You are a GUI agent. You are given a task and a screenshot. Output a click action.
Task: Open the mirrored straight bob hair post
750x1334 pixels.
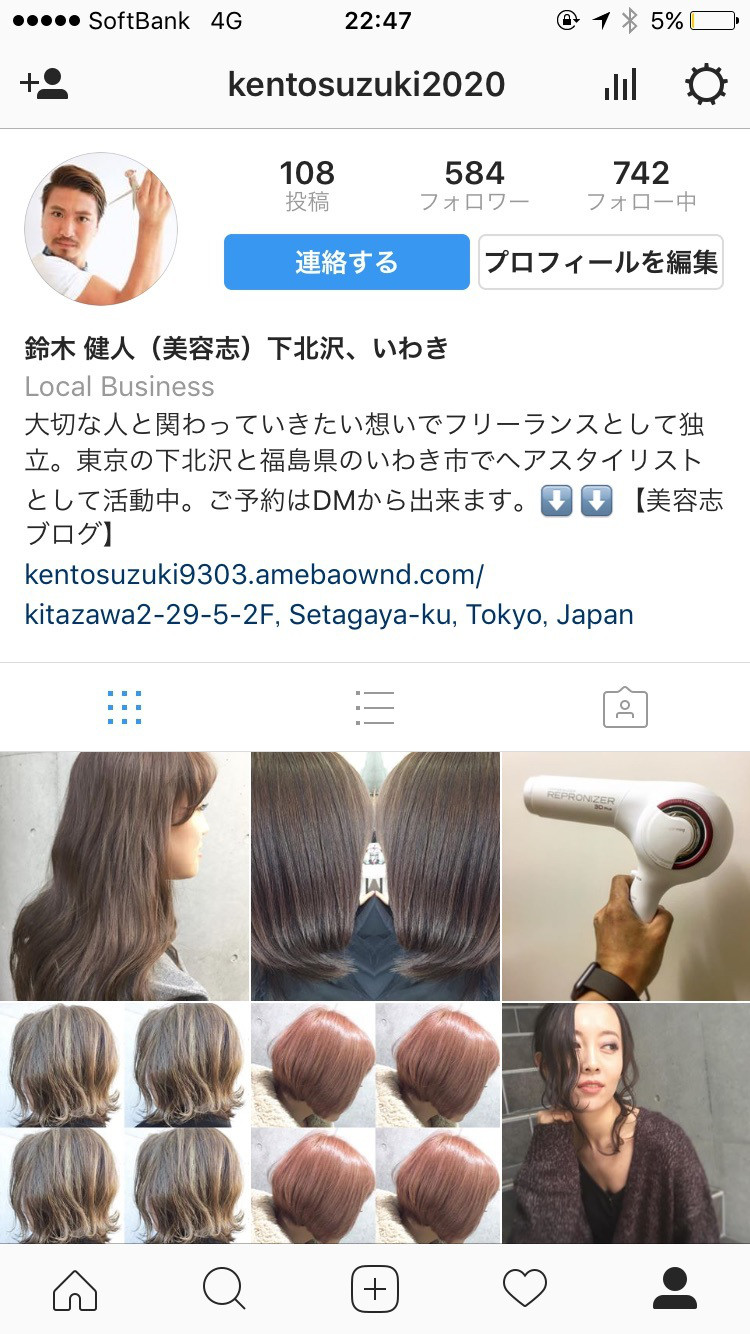(375, 875)
